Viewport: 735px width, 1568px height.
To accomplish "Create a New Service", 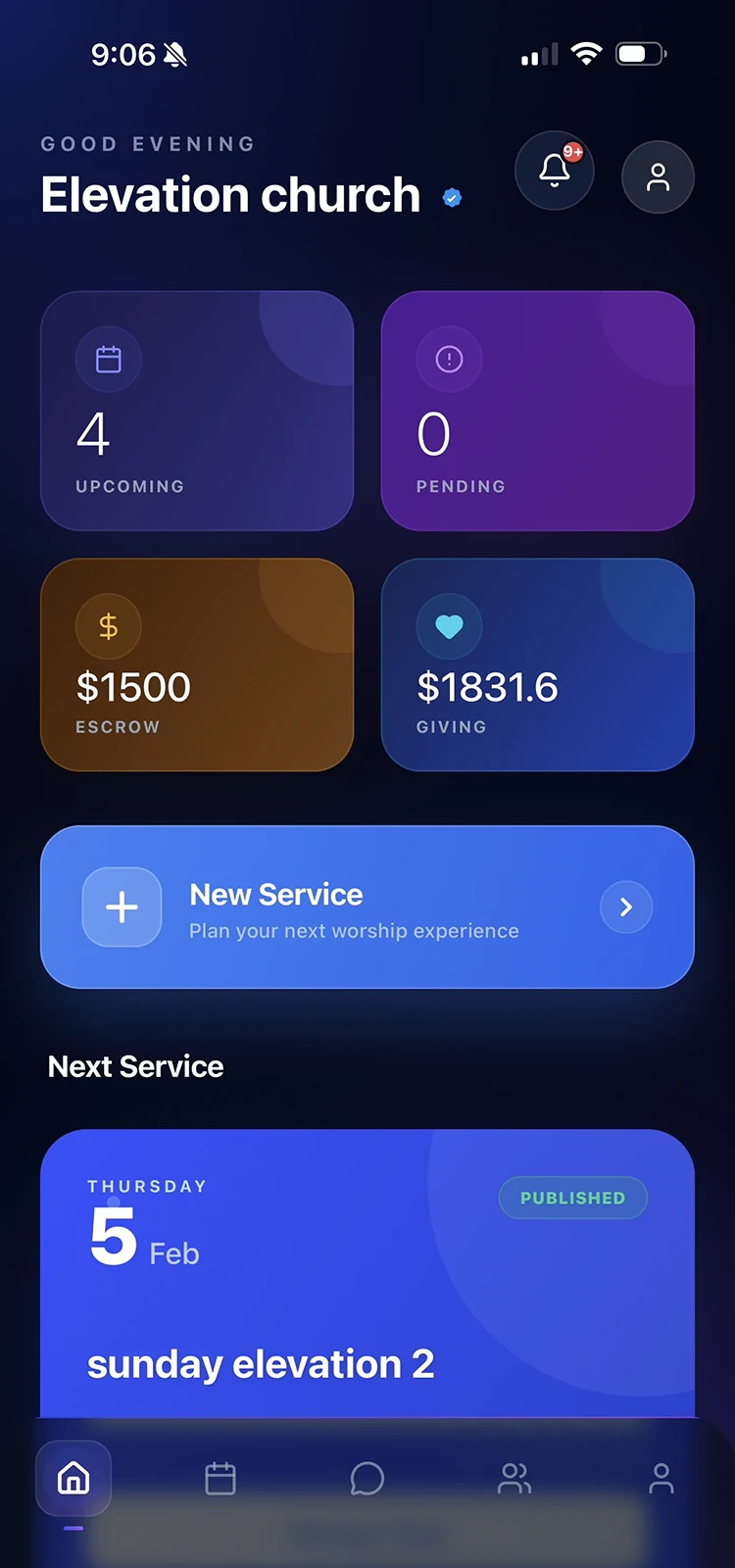I will point(367,906).
